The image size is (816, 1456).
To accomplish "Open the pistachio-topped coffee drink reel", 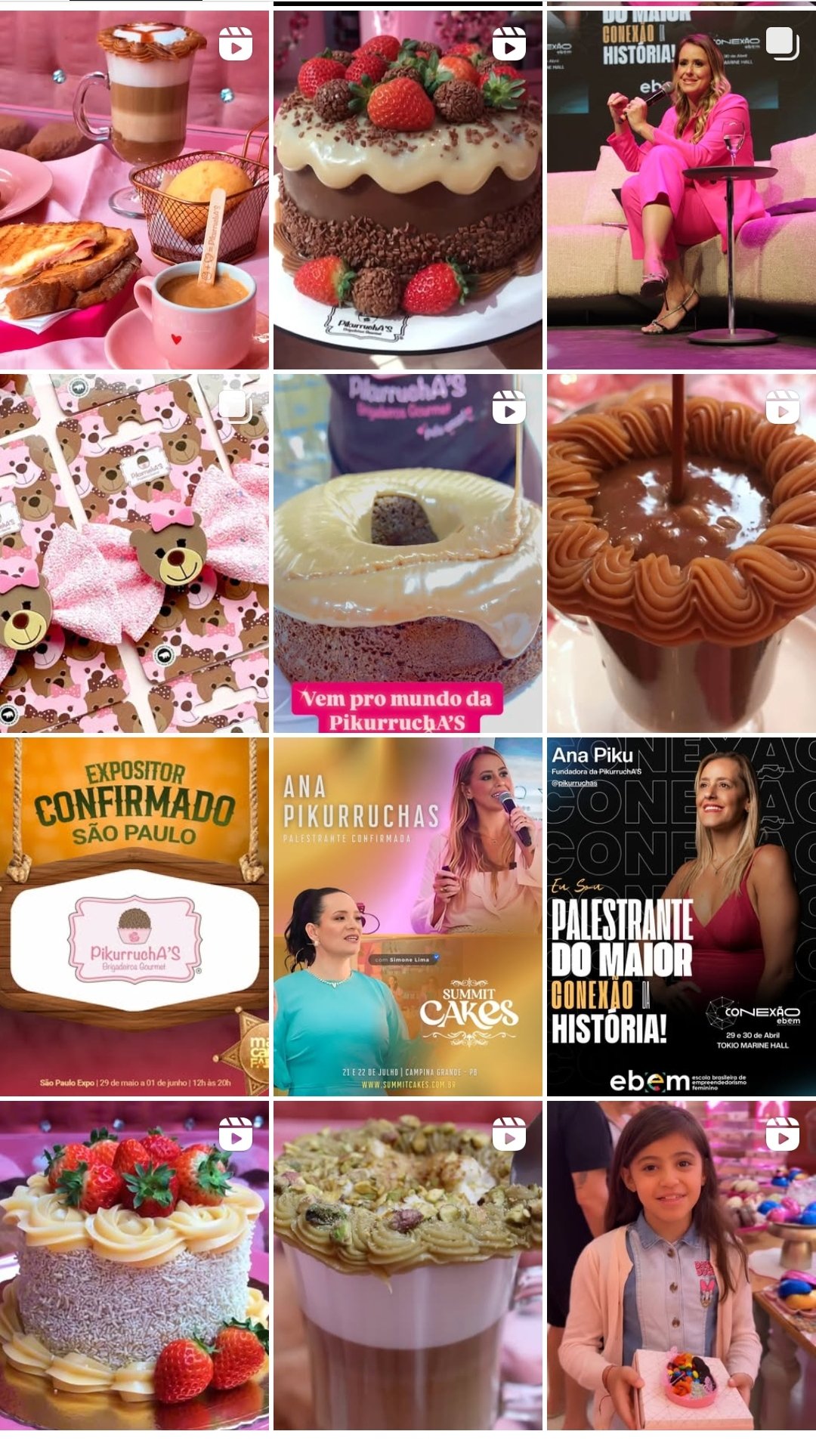I will 407,1266.
